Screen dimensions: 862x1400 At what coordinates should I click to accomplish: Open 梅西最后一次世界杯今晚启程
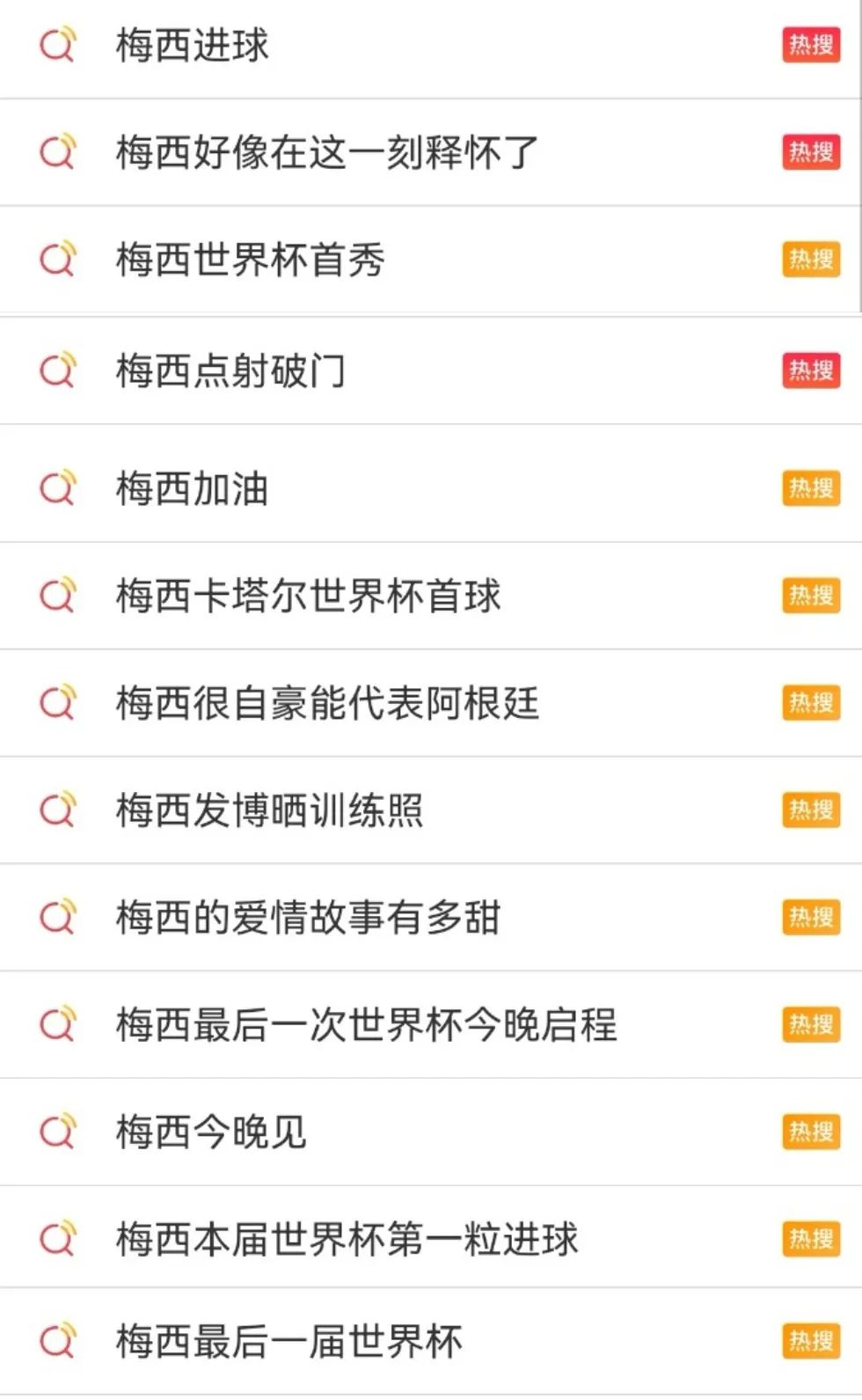click(x=369, y=1023)
